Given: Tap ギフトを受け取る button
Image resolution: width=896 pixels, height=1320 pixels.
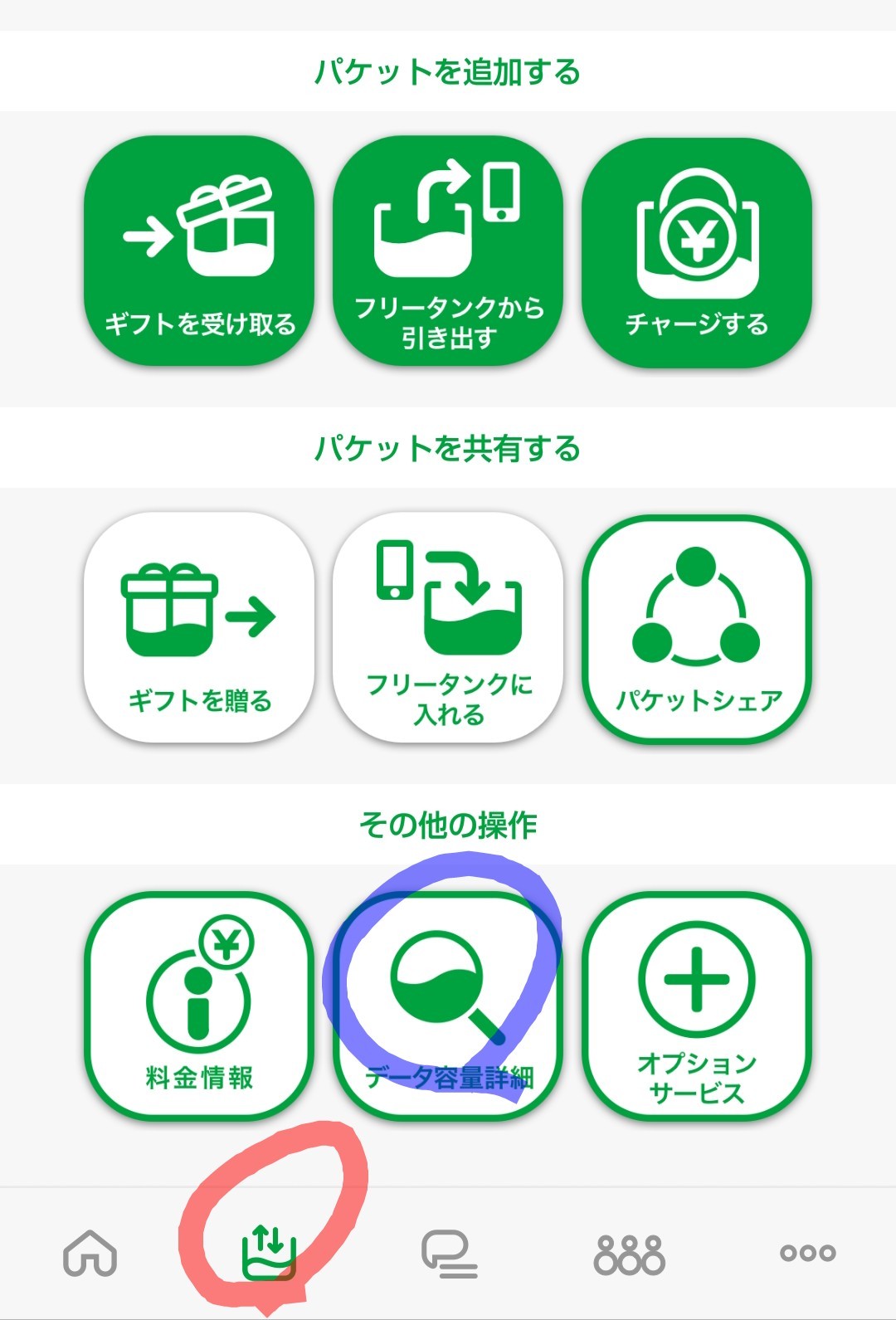Looking at the screenshot, I should 199,251.
